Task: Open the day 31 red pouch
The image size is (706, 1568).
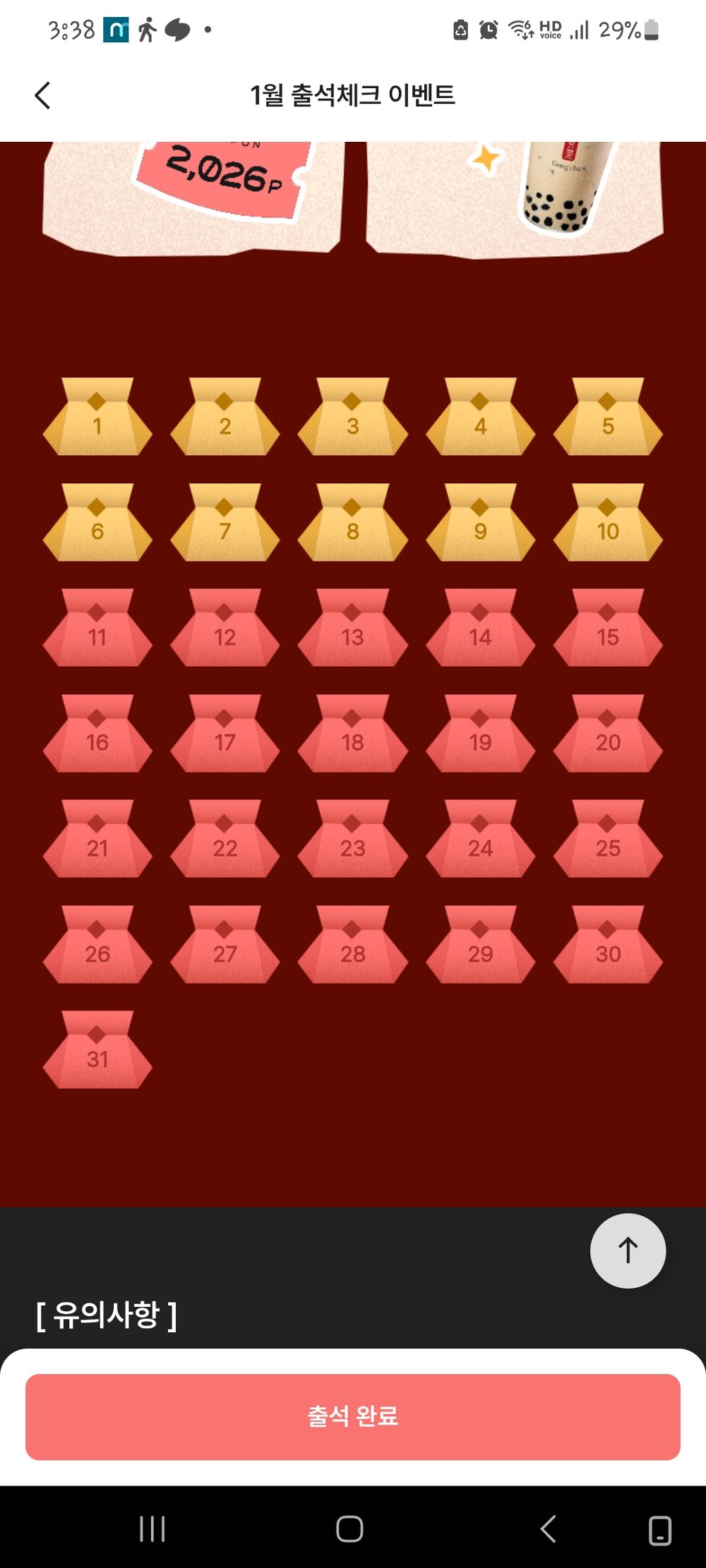Action: tap(97, 1051)
